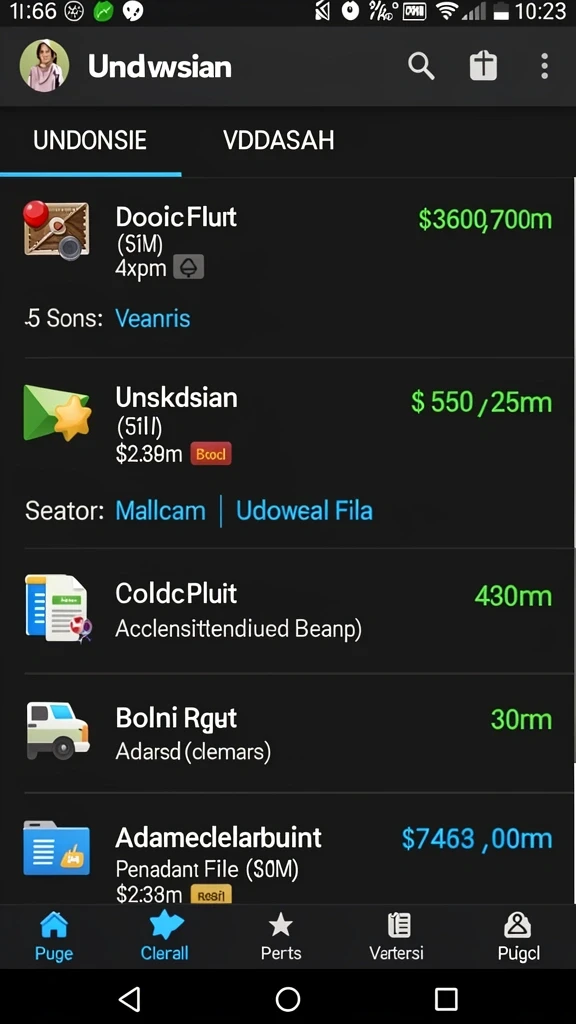Tap the gift box icon in the app bar
Viewport: 576px width, 1024px height.
(x=483, y=66)
